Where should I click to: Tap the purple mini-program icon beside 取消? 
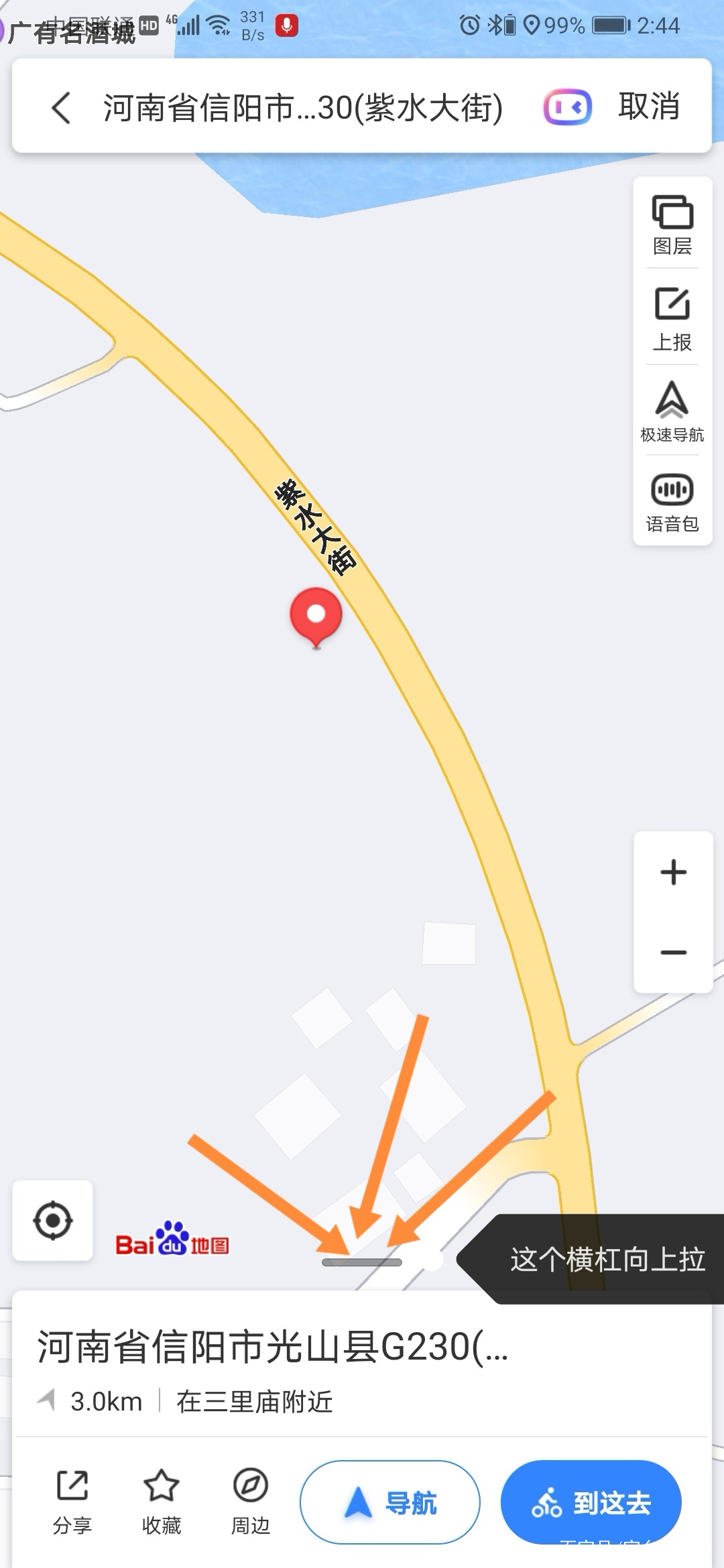point(567,107)
